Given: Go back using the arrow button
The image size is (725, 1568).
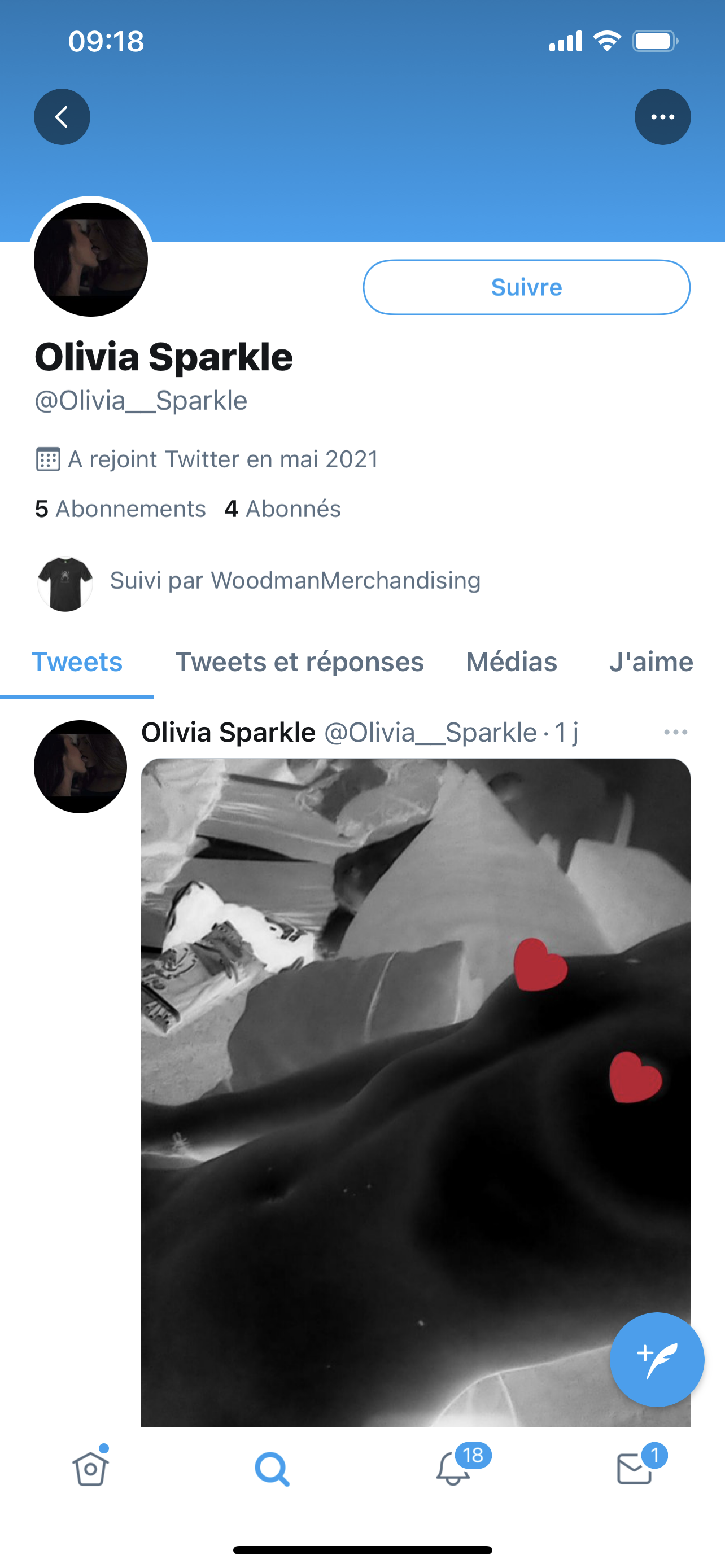Looking at the screenshot, I should point(62,117).
